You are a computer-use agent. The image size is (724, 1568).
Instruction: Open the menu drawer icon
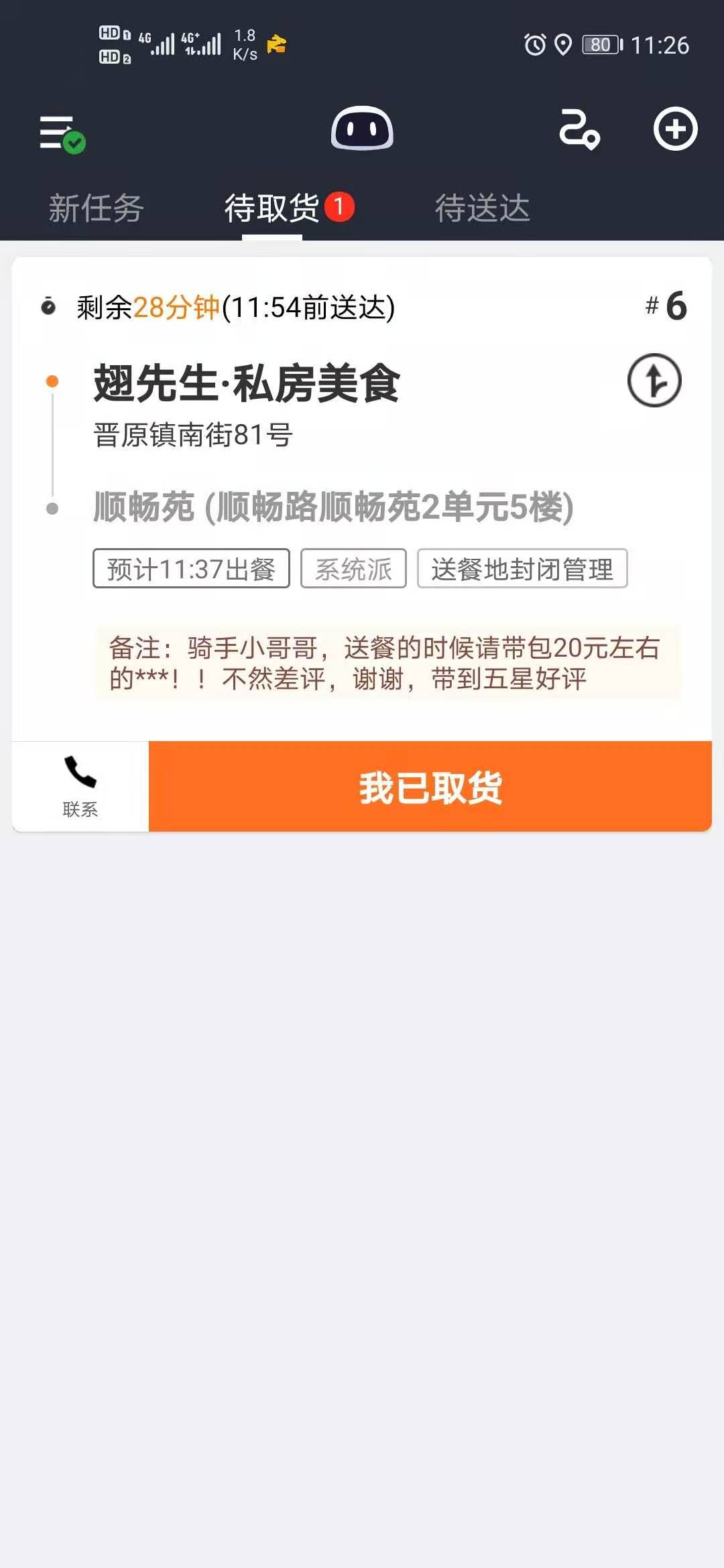click(60, 132)
